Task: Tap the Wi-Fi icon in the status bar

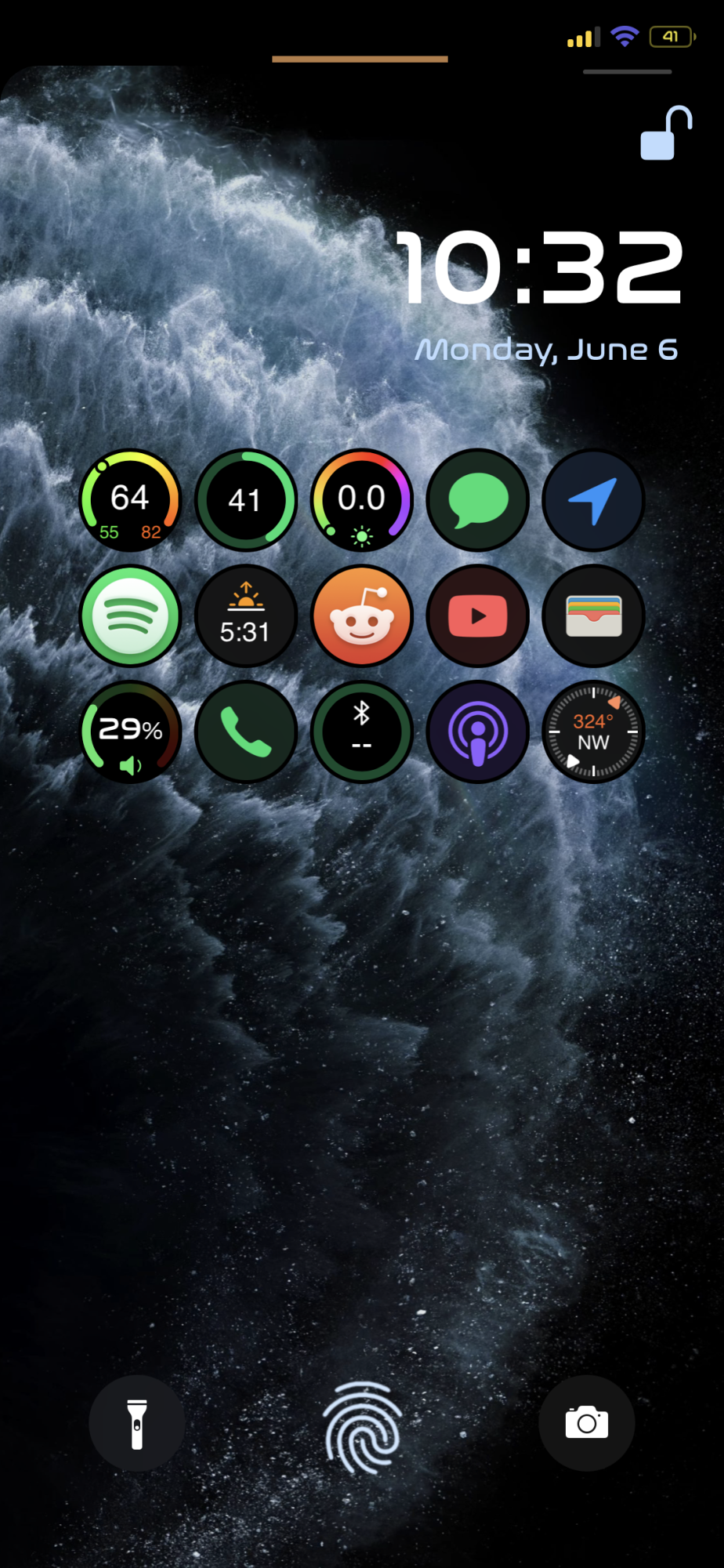Action: pos(624,36)
